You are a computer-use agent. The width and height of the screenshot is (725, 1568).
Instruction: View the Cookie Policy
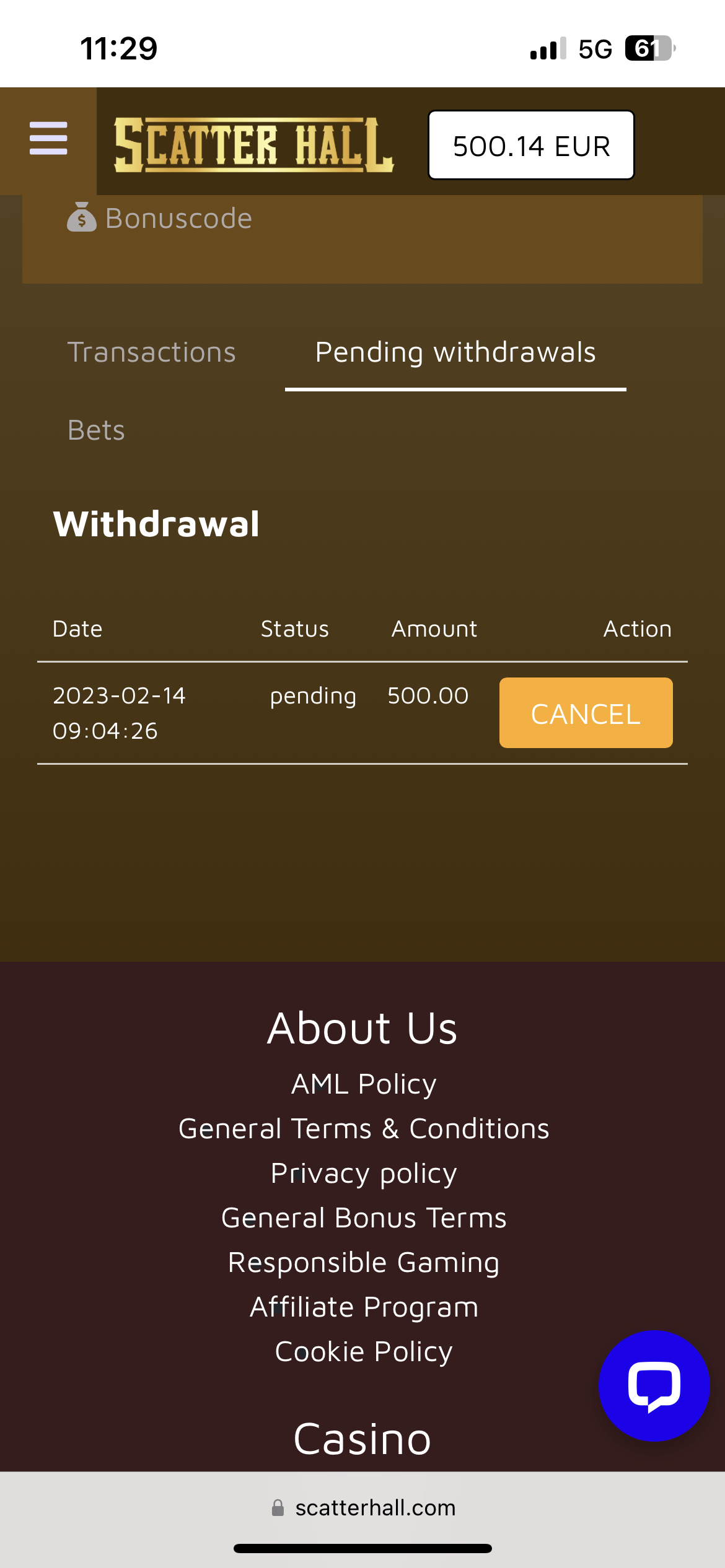pos(364,1352)
